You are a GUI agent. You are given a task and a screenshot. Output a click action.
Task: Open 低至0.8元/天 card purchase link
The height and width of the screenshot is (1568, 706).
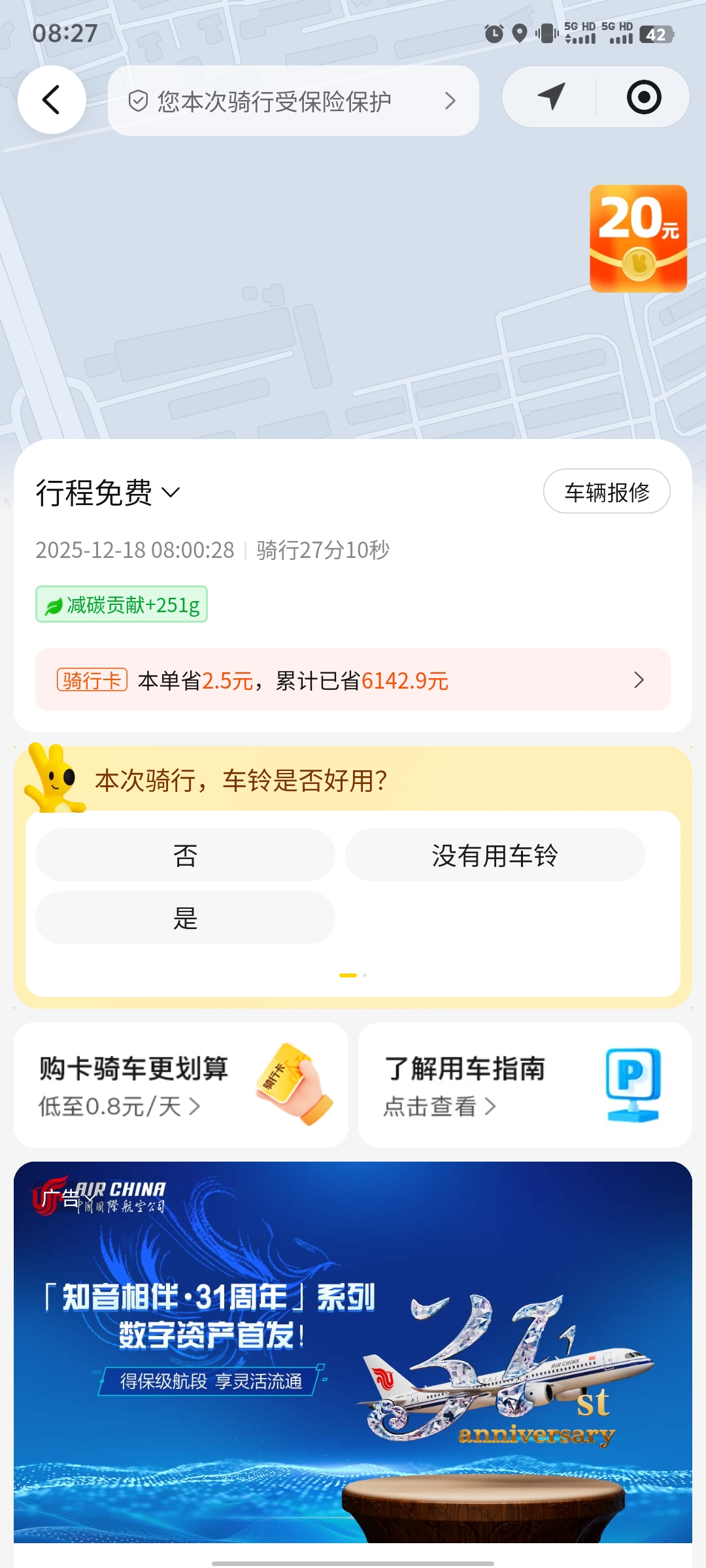[118, 1107]
